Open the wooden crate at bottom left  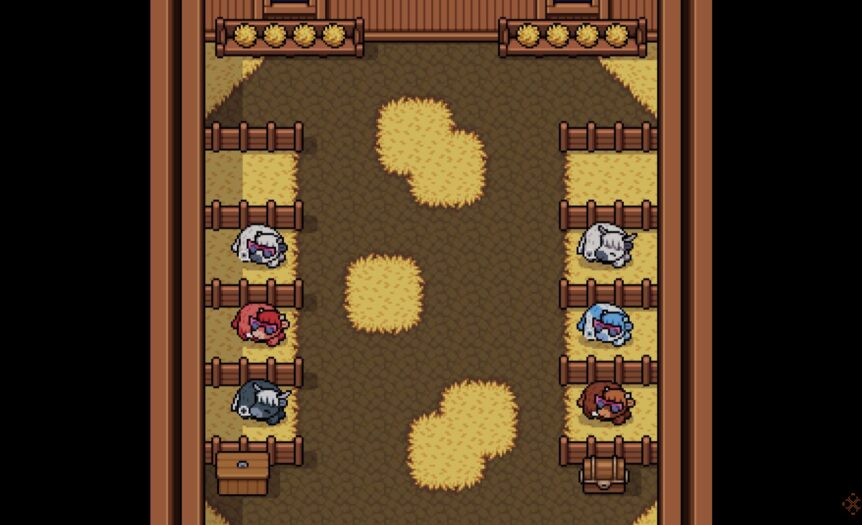243,472
